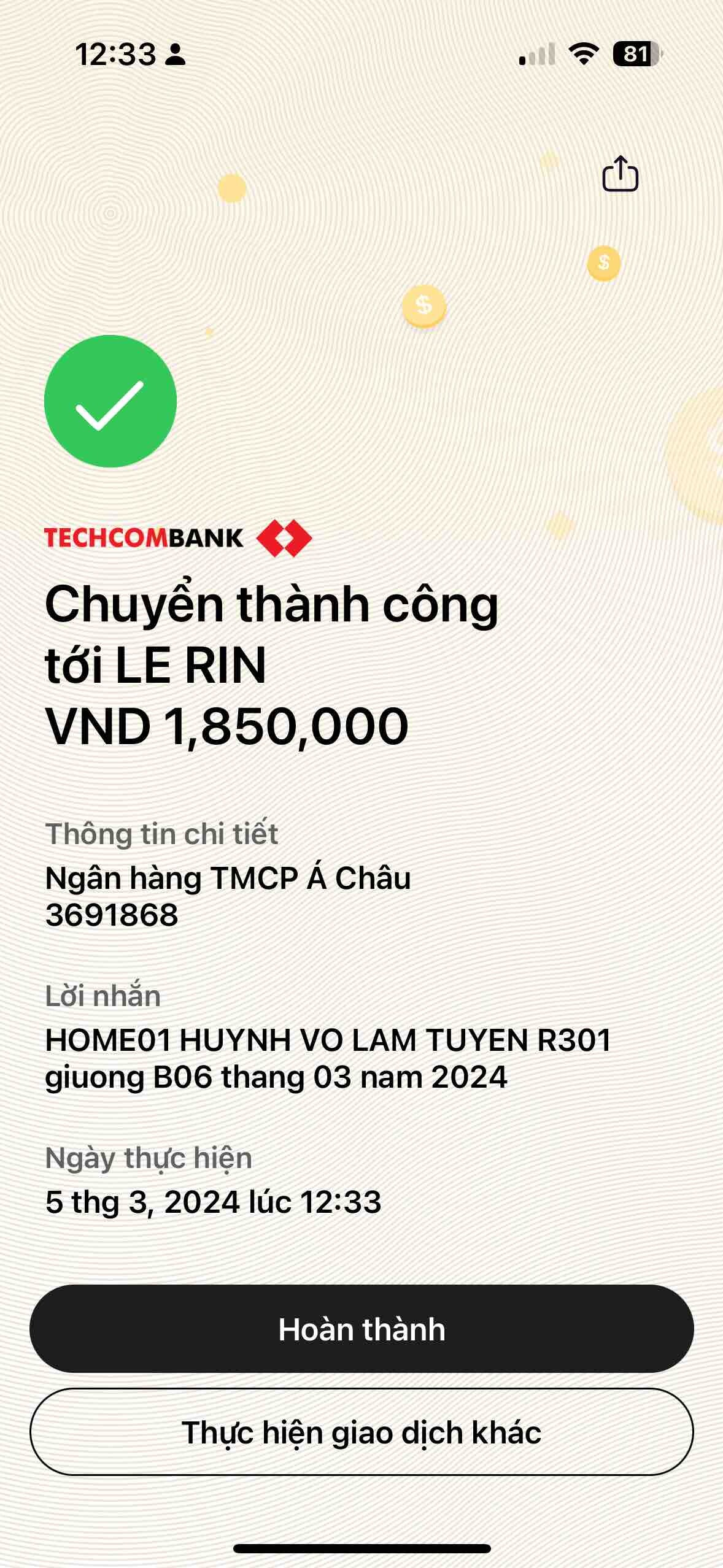The height and width of the screenshot is (1568, 723).
Task: Share the transfer receipt
Action: [620, 174]
